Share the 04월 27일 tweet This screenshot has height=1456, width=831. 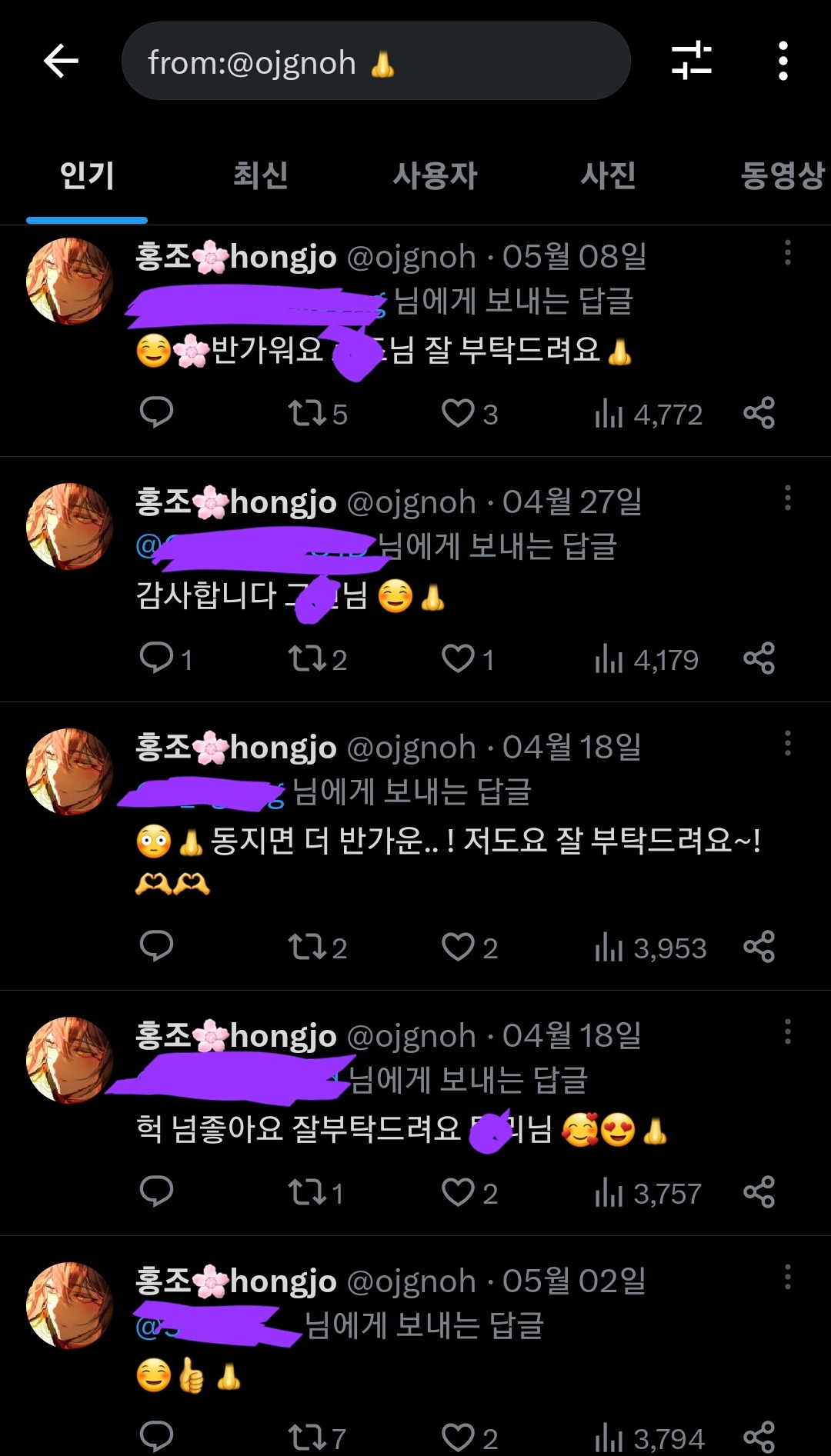pyautogui.click(x=759, y=658)
